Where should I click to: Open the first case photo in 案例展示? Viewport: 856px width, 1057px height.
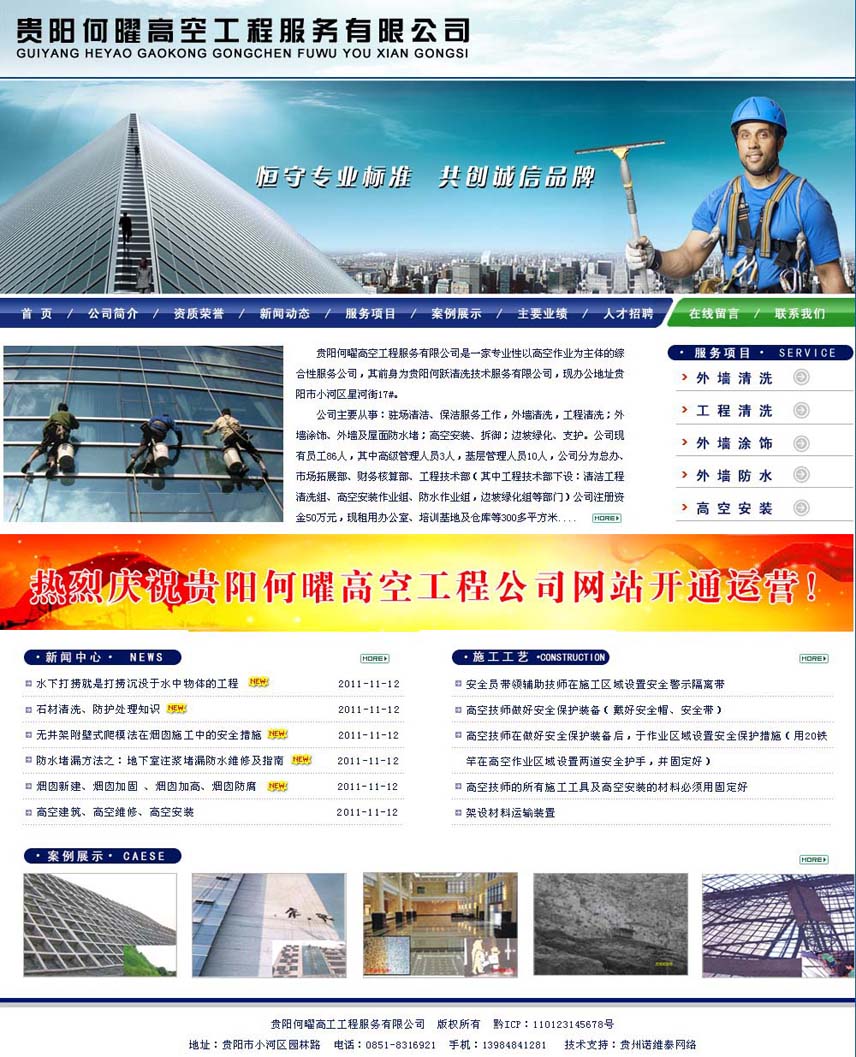[x=100, y=925]
